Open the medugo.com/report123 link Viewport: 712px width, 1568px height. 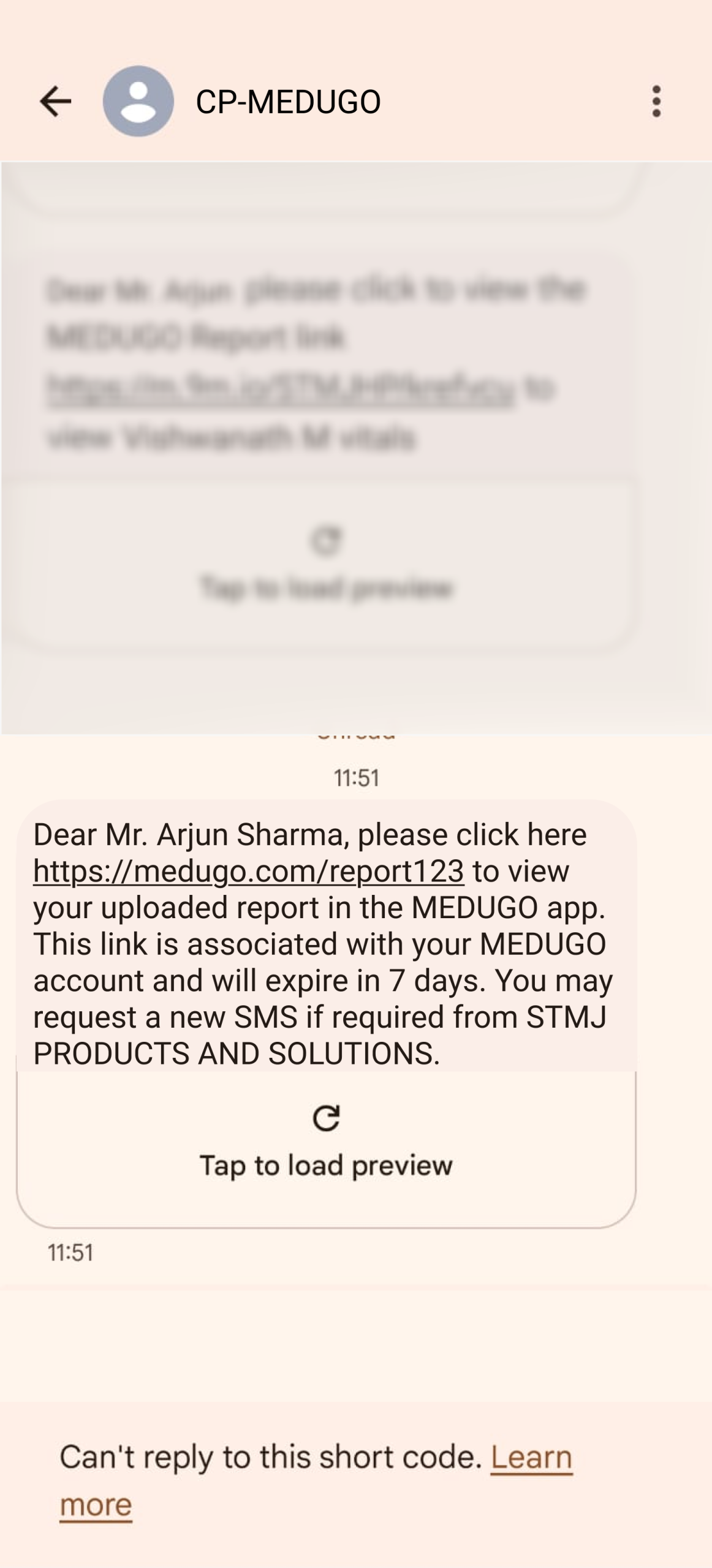point(248,870)
